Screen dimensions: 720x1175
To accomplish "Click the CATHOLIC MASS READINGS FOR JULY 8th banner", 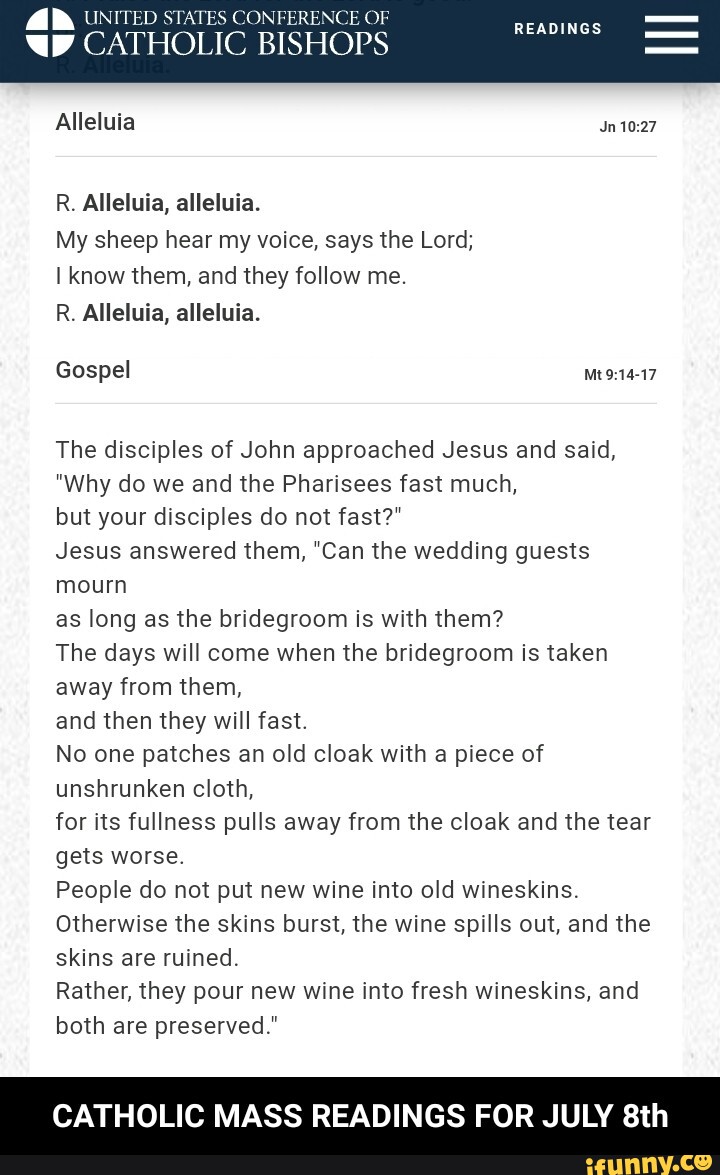I will 360,1116.
